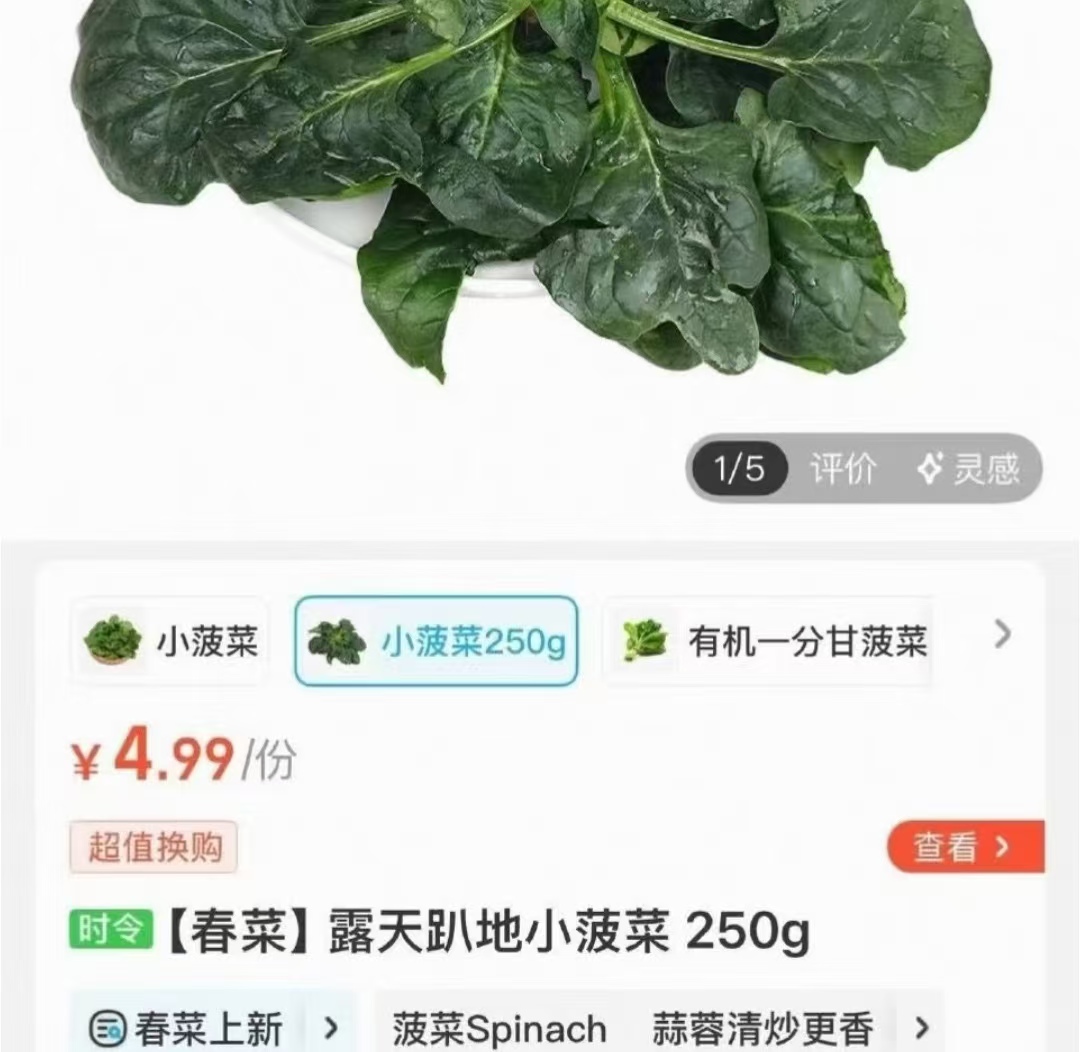Screen dimensions: 1080x1052
Task: Choose the 小菠菜250g option
Action: (x=436, y=641)
